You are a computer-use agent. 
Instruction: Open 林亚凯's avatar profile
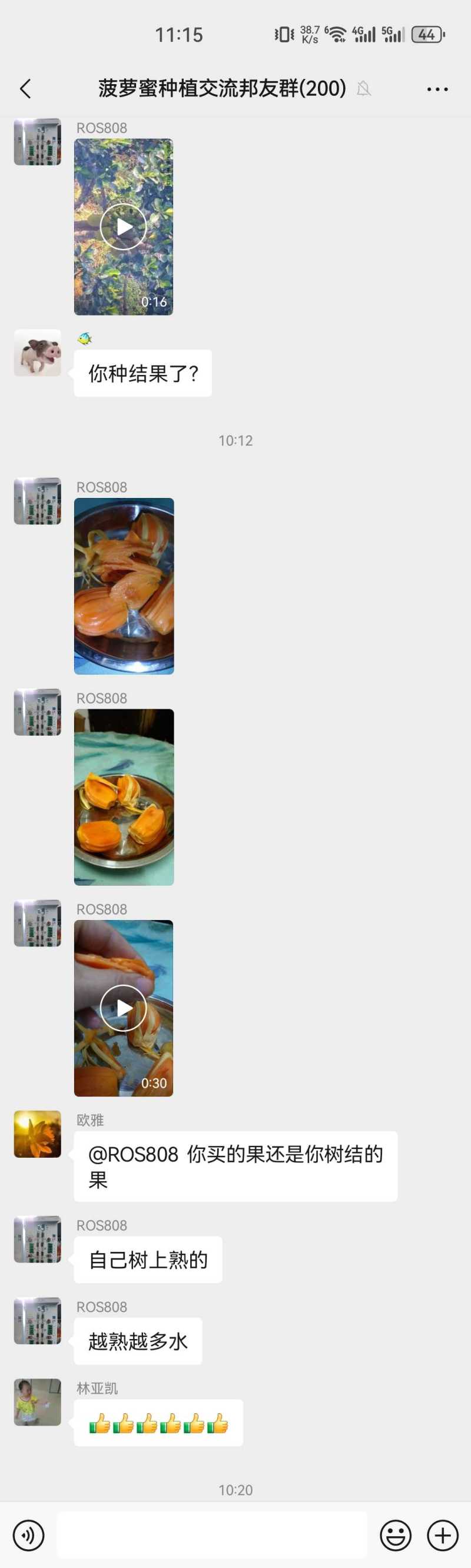click(38, 1403)
